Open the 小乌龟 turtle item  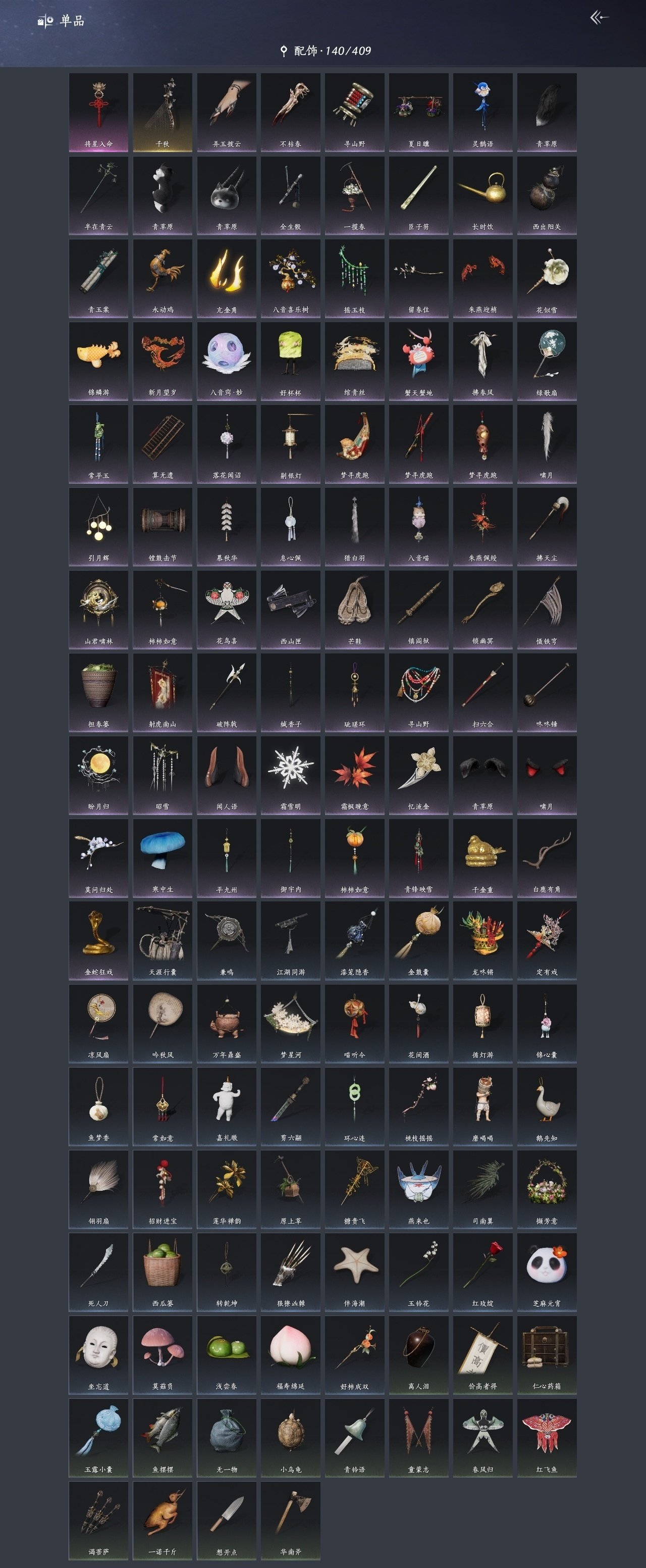291,1437
